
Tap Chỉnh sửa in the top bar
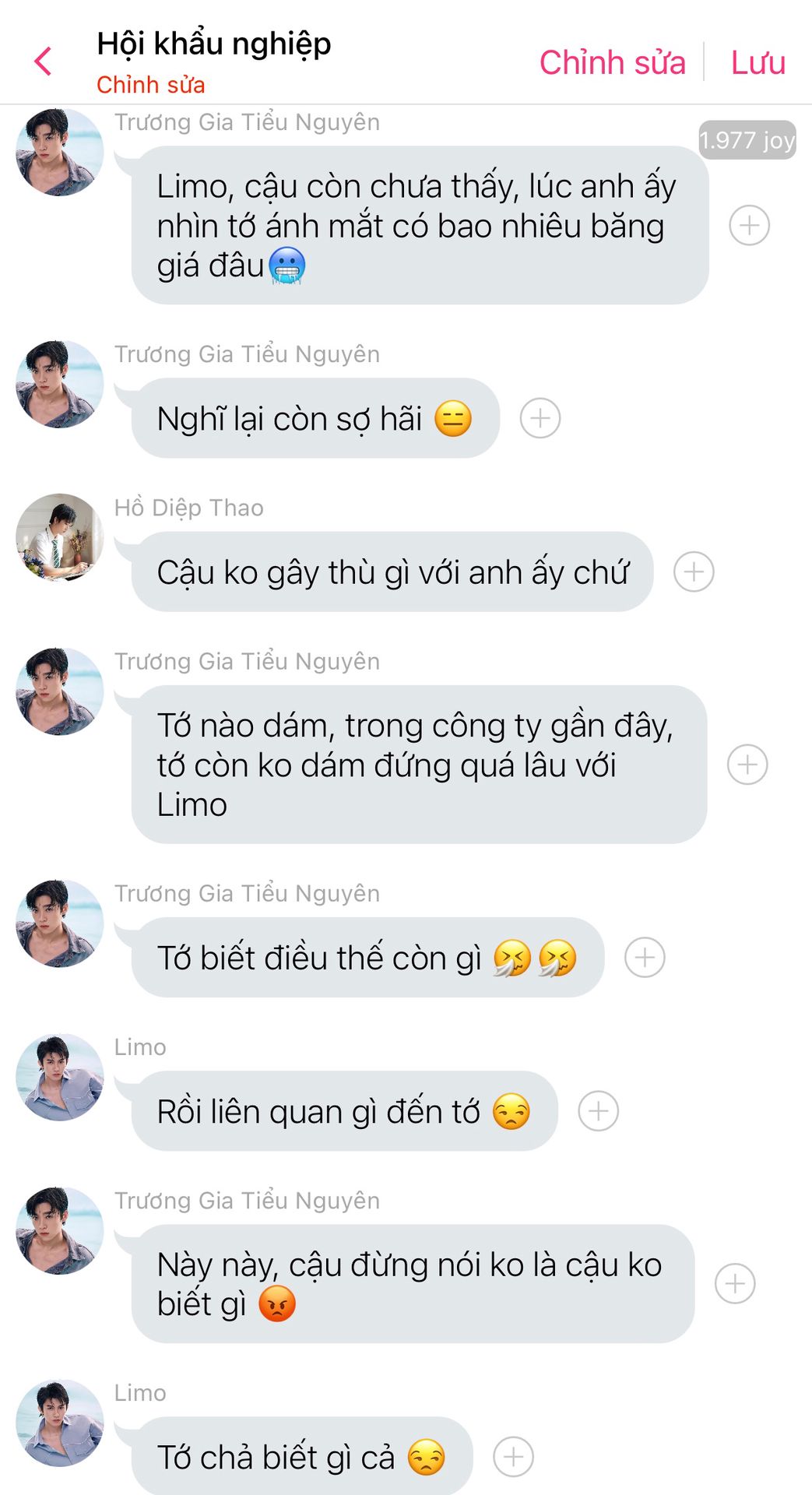point(612,62)
